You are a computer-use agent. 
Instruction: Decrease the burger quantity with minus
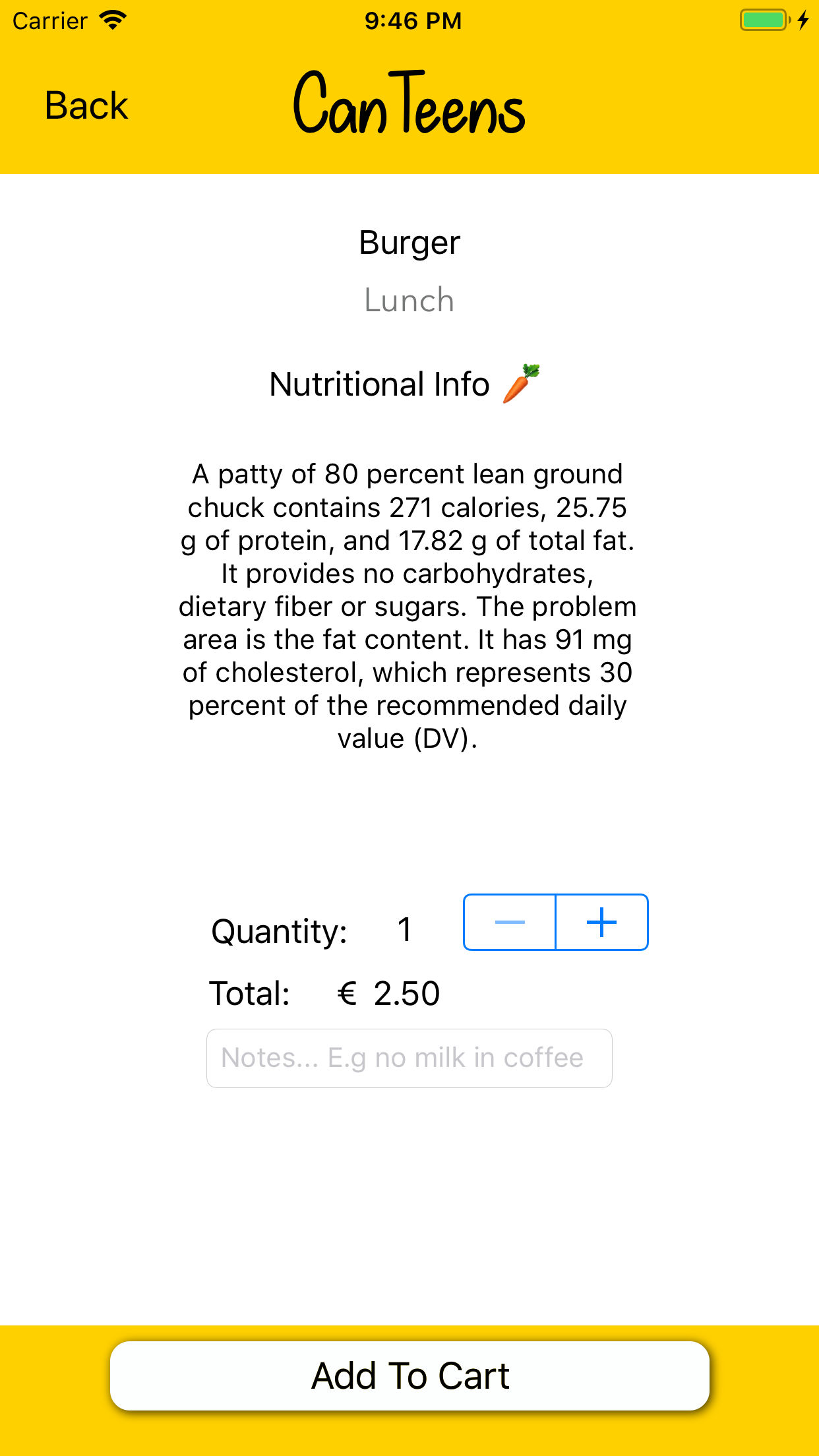(x=510, y=922)
